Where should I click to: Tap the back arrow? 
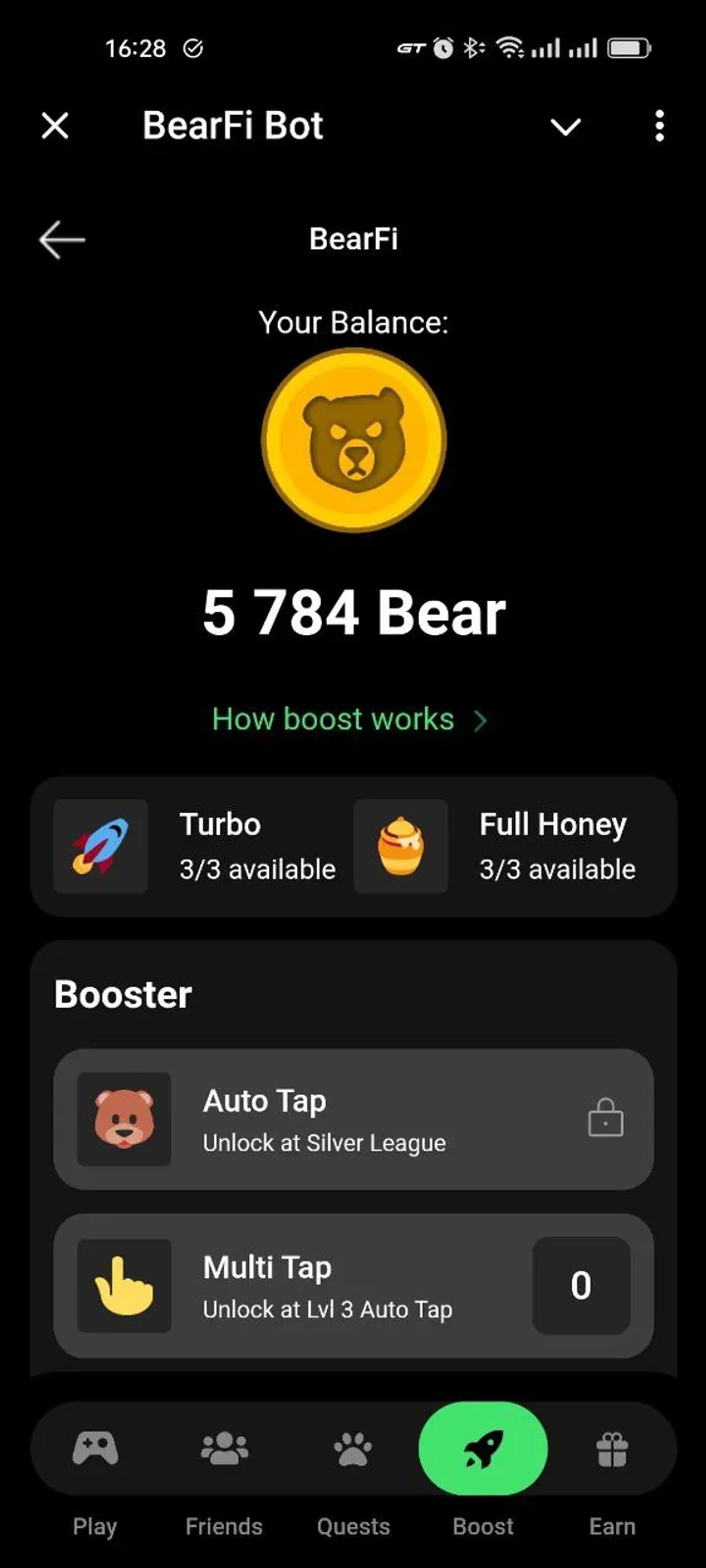[x=61, y=240]
